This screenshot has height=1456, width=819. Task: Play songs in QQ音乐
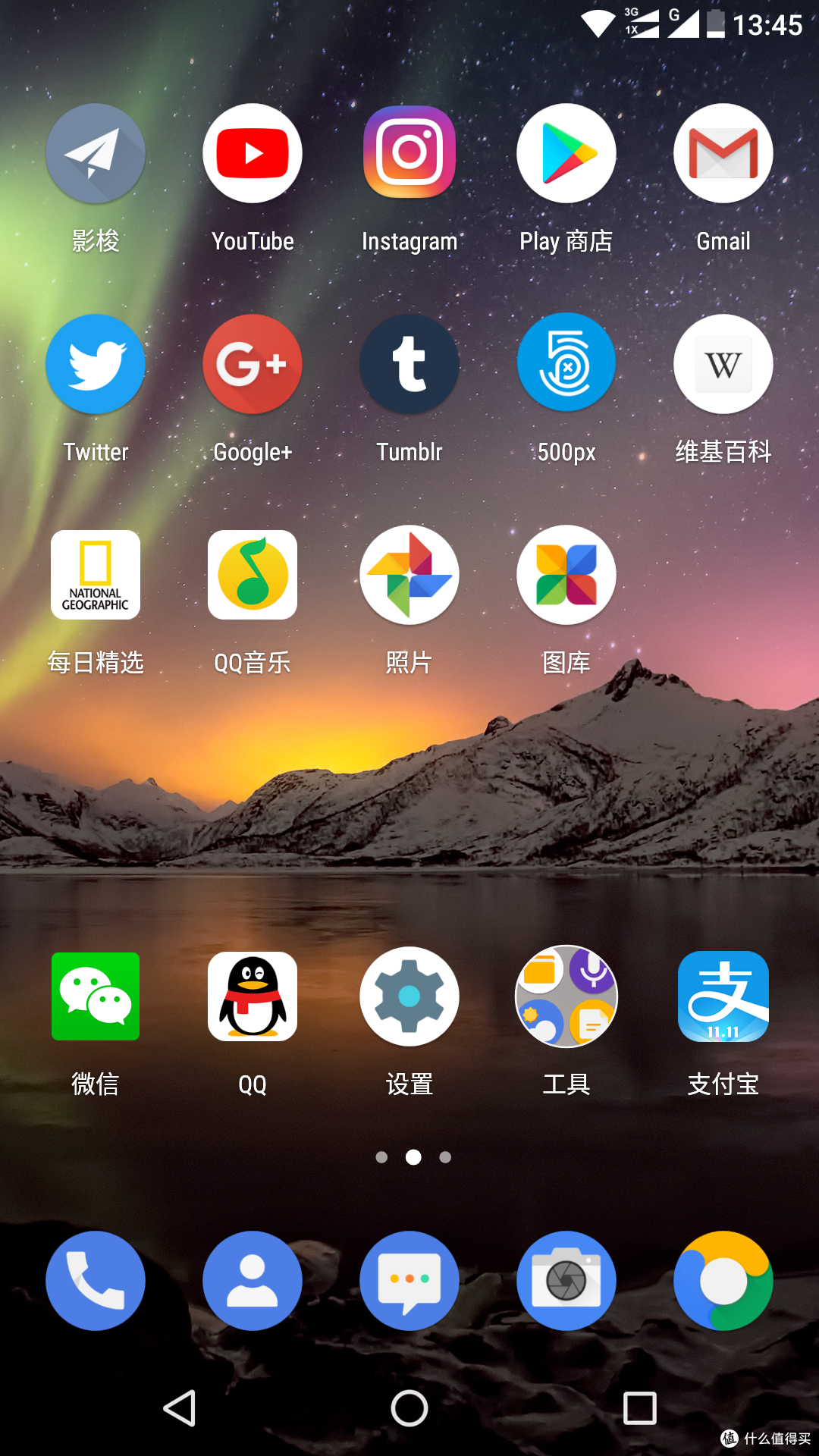(x=253, y=575)
